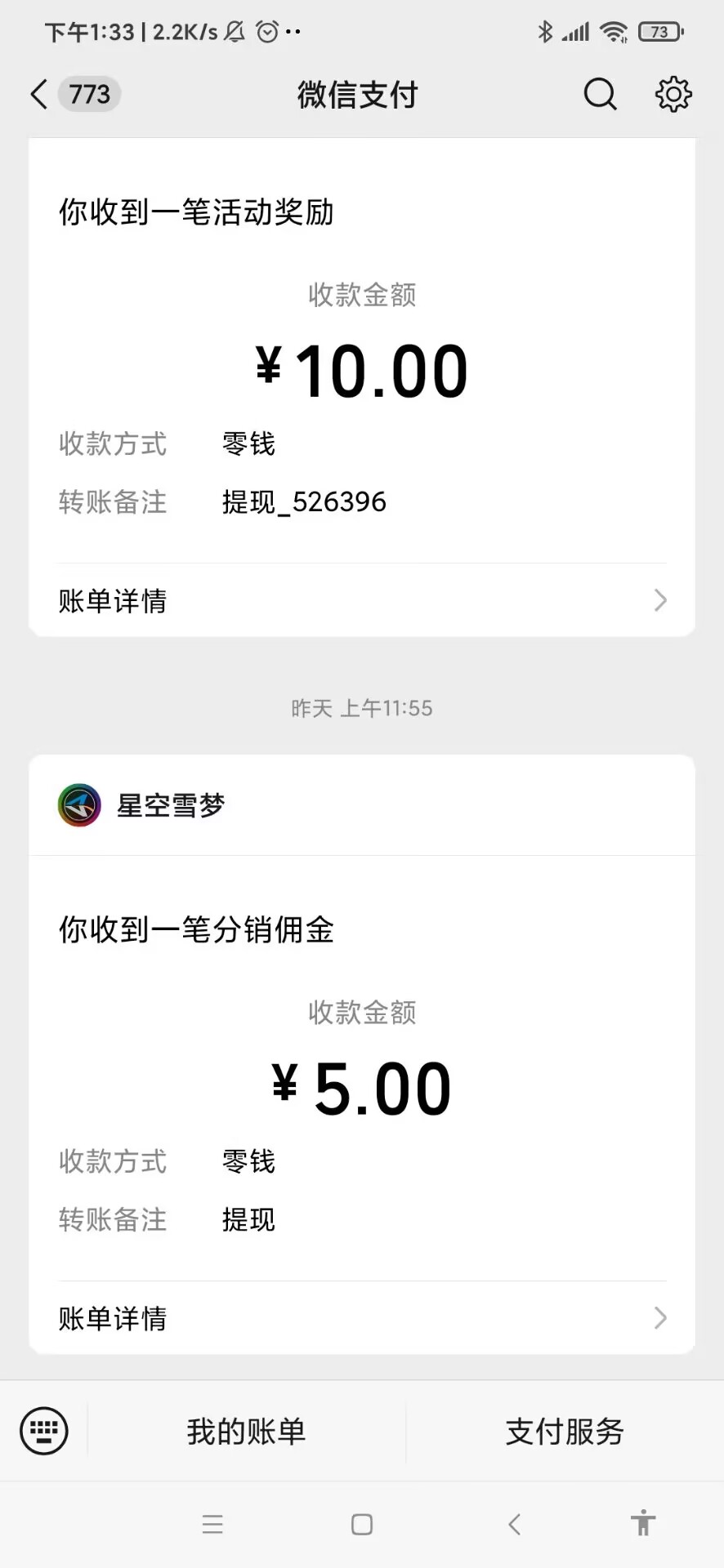Open 账单详情 for the ¥5.00 commission
724x1568 pixels.
pyautogui.click(x=362, y=1318)
